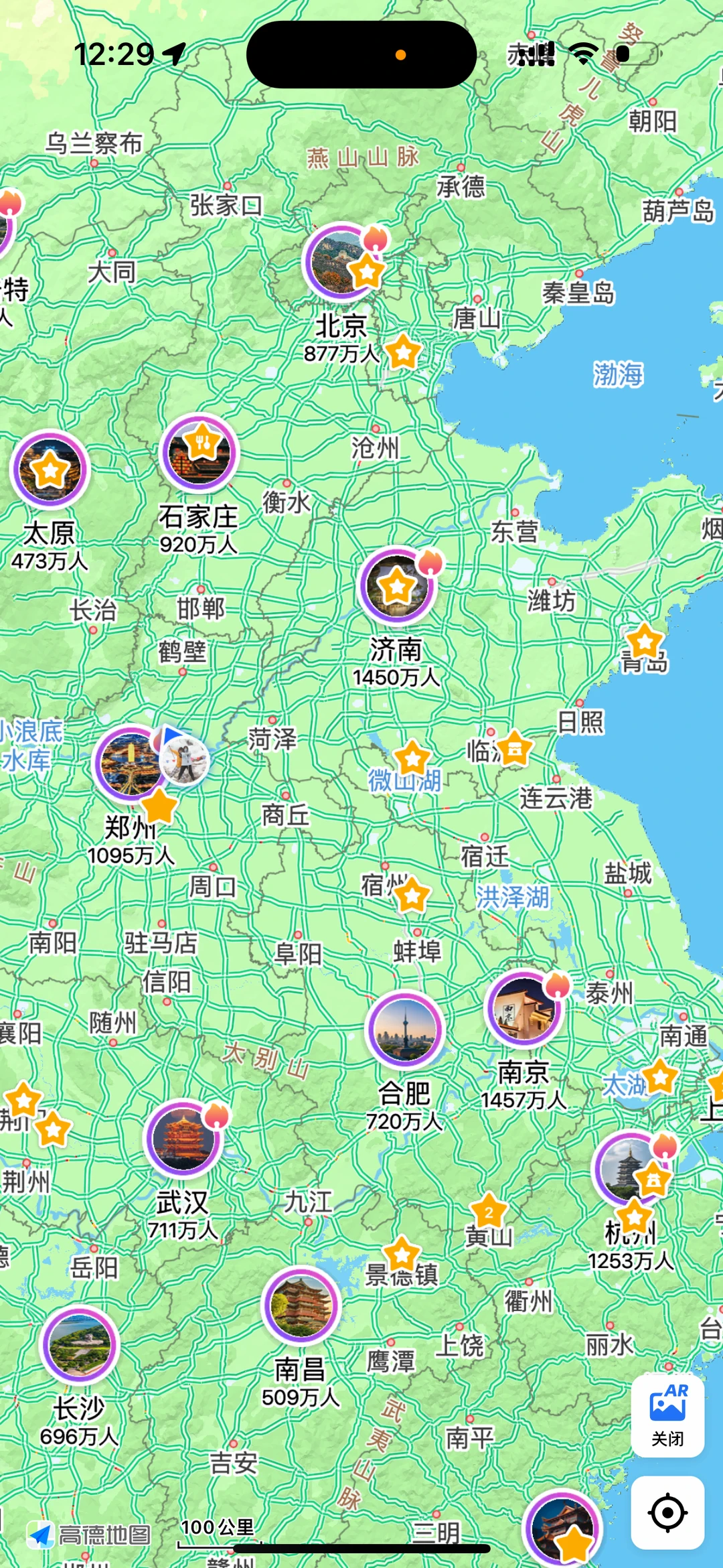Select the star badge below Beijing

click(404, 352)
